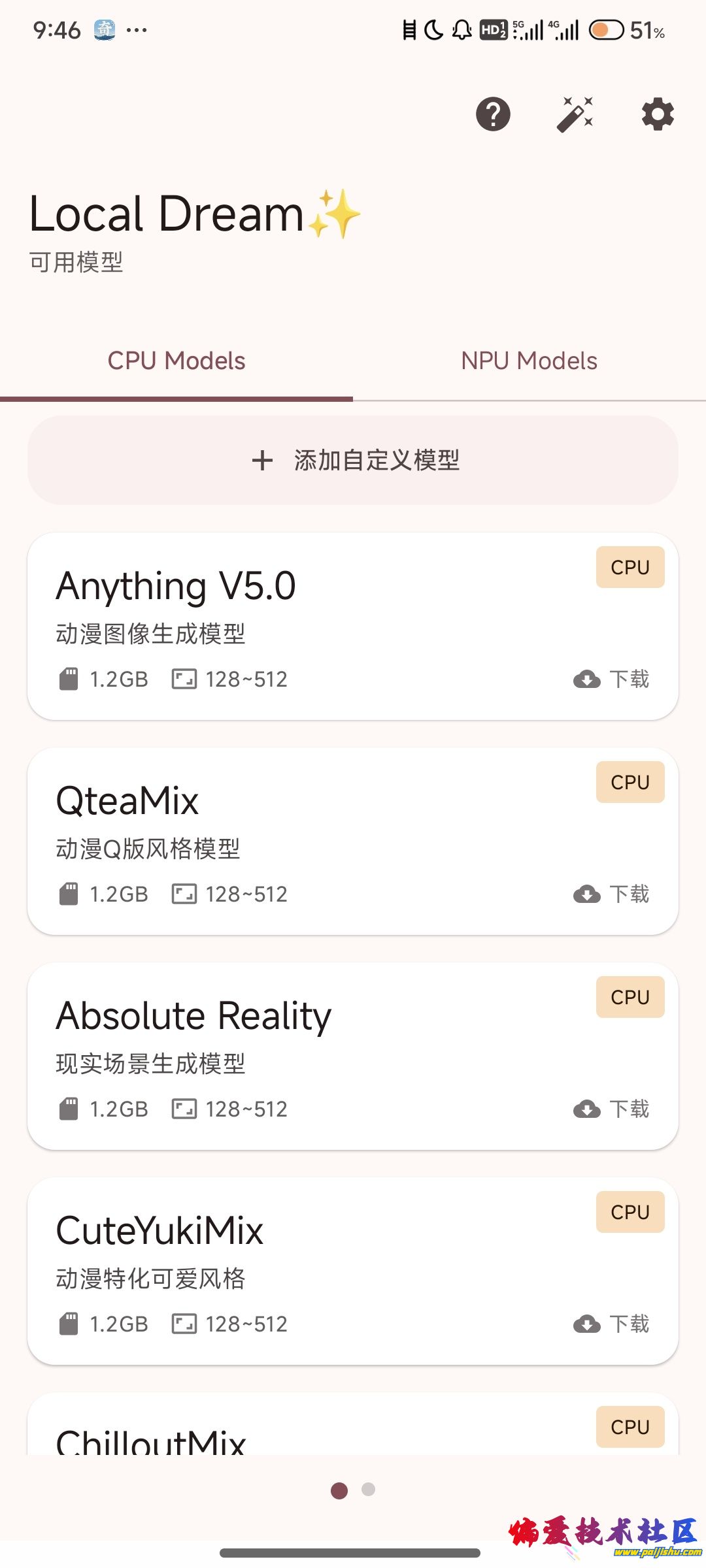706x1568 pixels.
Task: Switch to the NPU Models tab
Action: pos(529,361)
